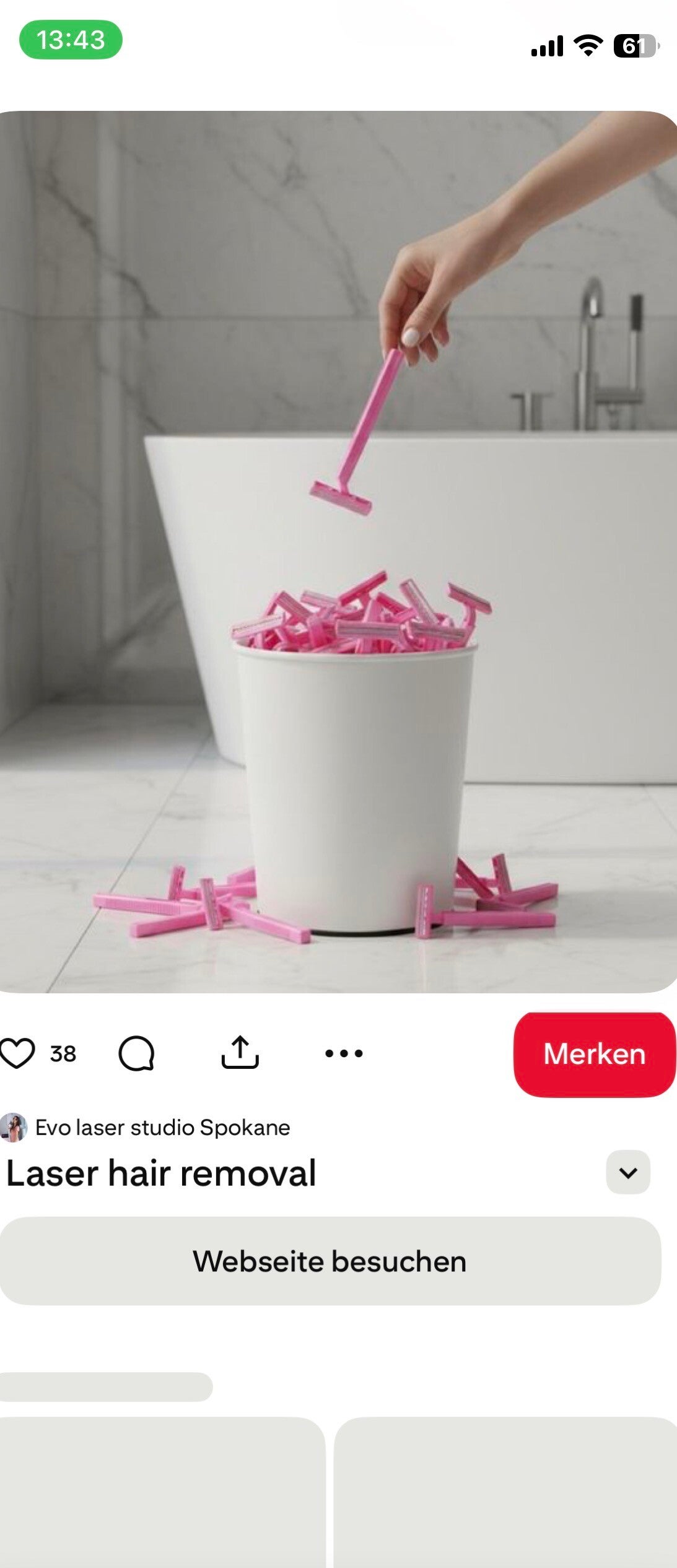Tap Webseite besuchen to visit website

pyautogui.click(x=330, y=1261)
